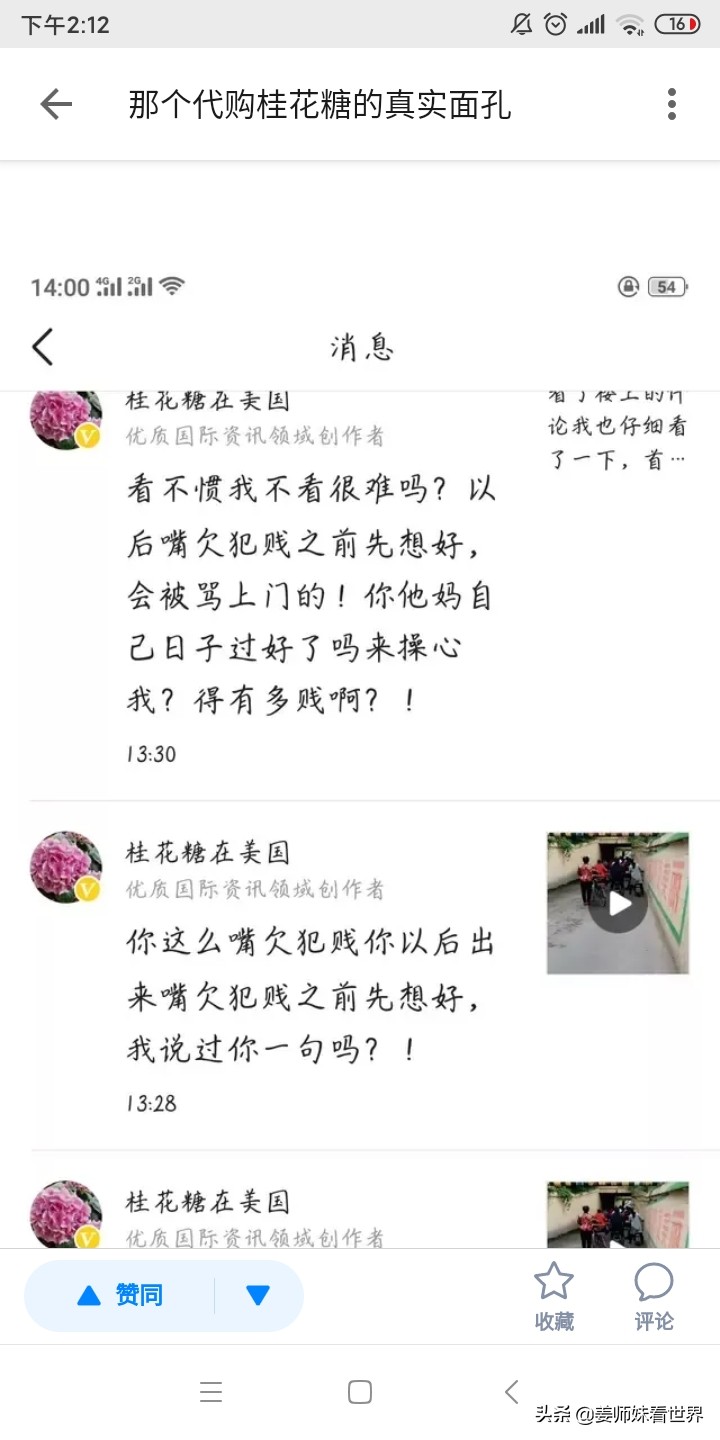
Task: Open the 消息 header in the screenshot
Action: [x=360, y=346]
